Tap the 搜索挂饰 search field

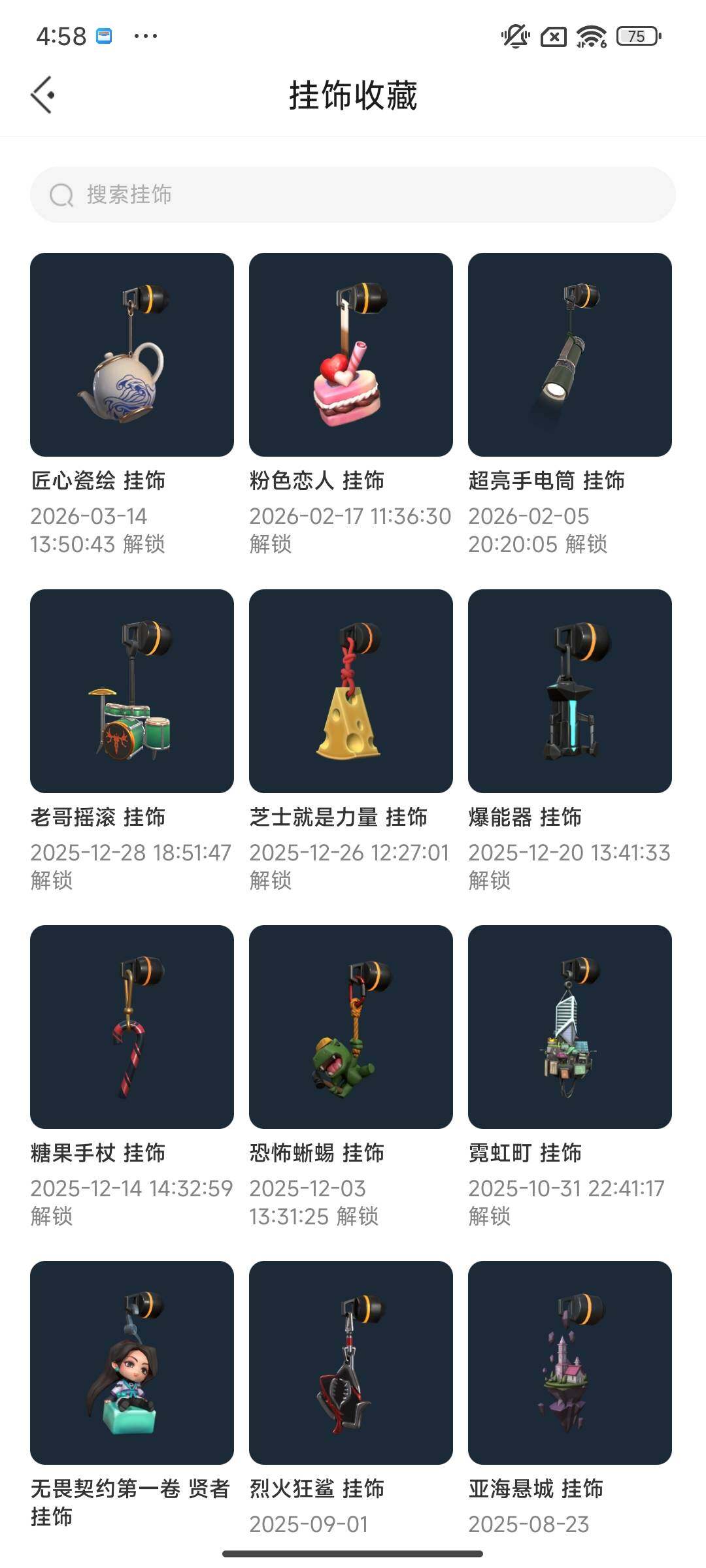point(353,194)
